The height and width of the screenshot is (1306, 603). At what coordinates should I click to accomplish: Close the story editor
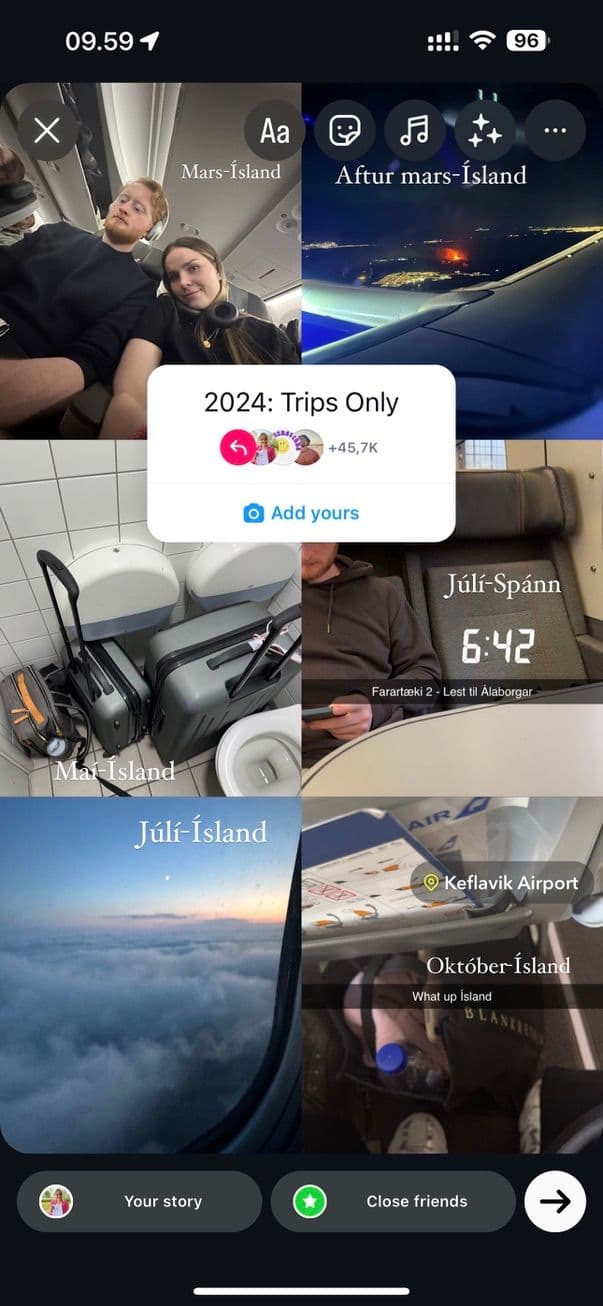click(x=47, y=131)
